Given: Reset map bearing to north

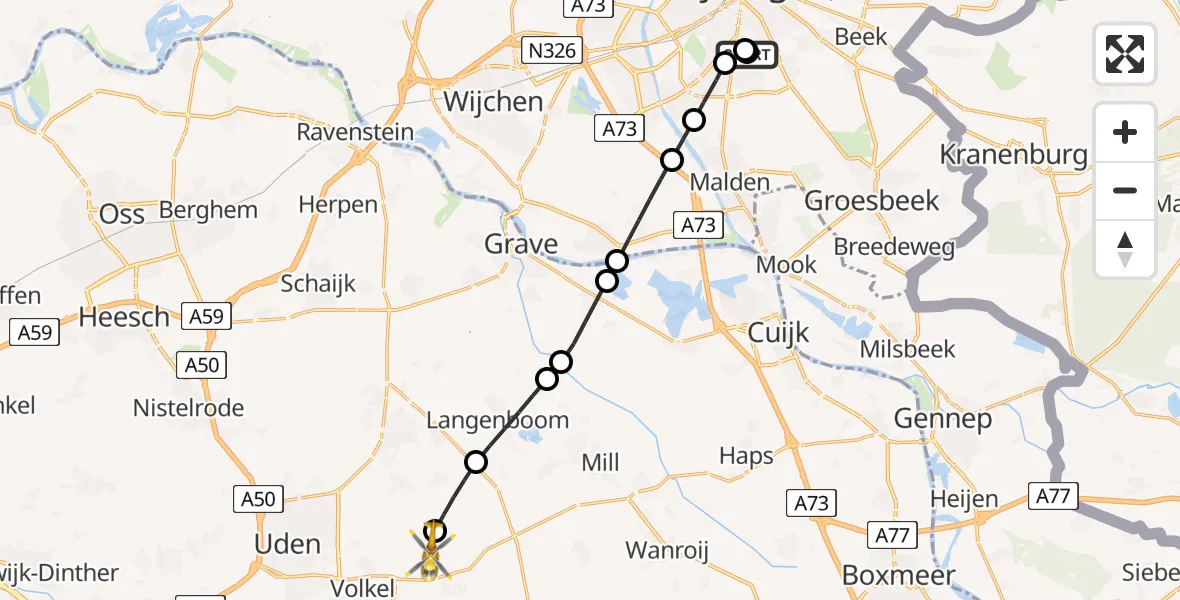Looking at the screenshot, I should point(1125,248).
